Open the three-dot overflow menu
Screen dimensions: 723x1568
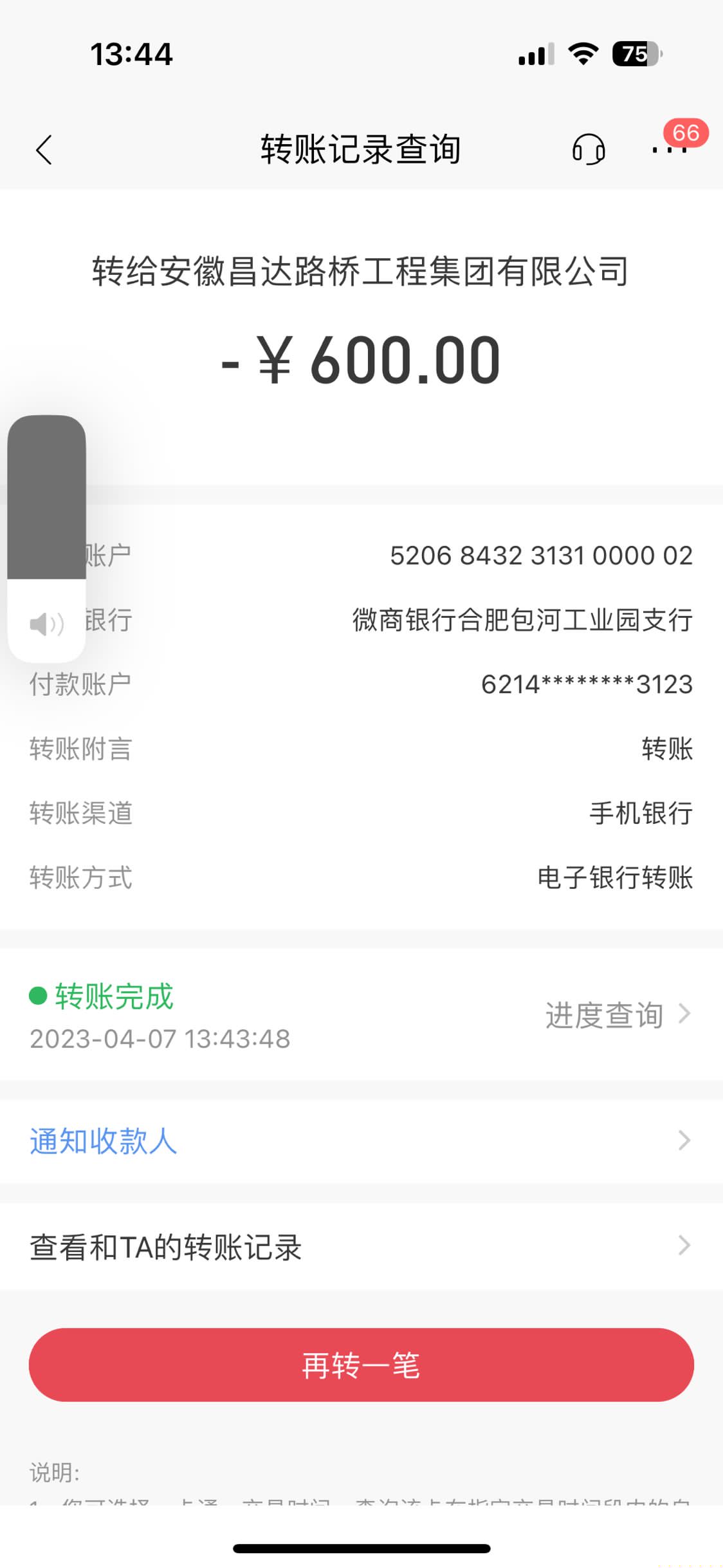pyautogui.click(x=669, y=150)
